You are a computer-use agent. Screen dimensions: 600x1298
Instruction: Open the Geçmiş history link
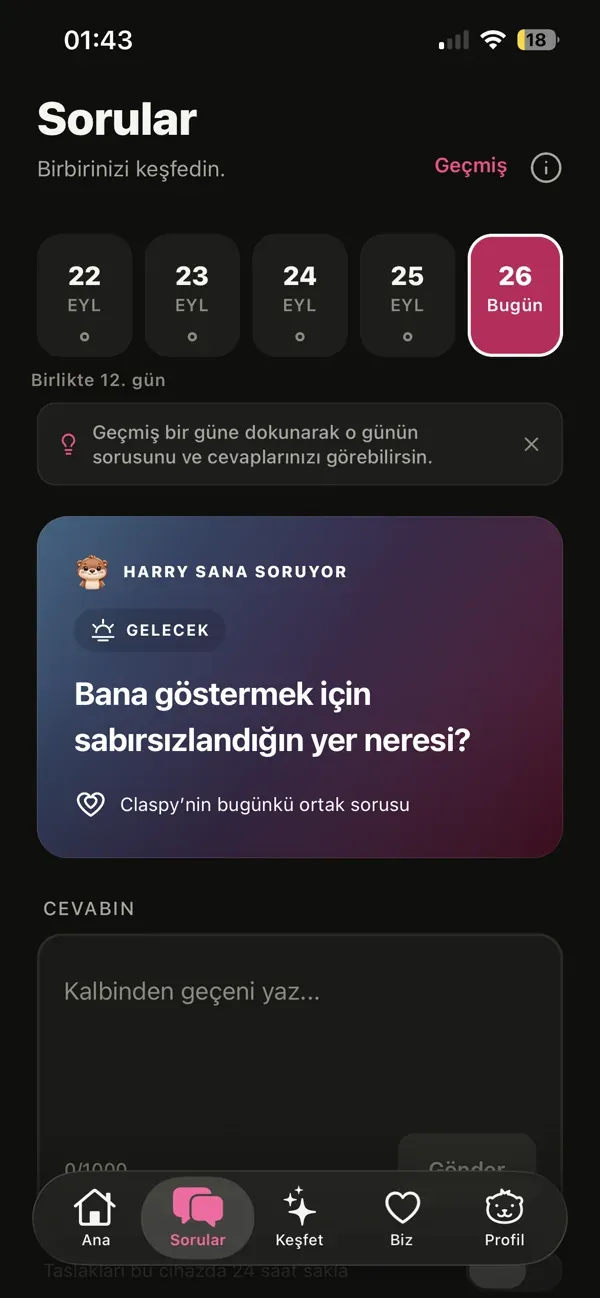(471, 166)
